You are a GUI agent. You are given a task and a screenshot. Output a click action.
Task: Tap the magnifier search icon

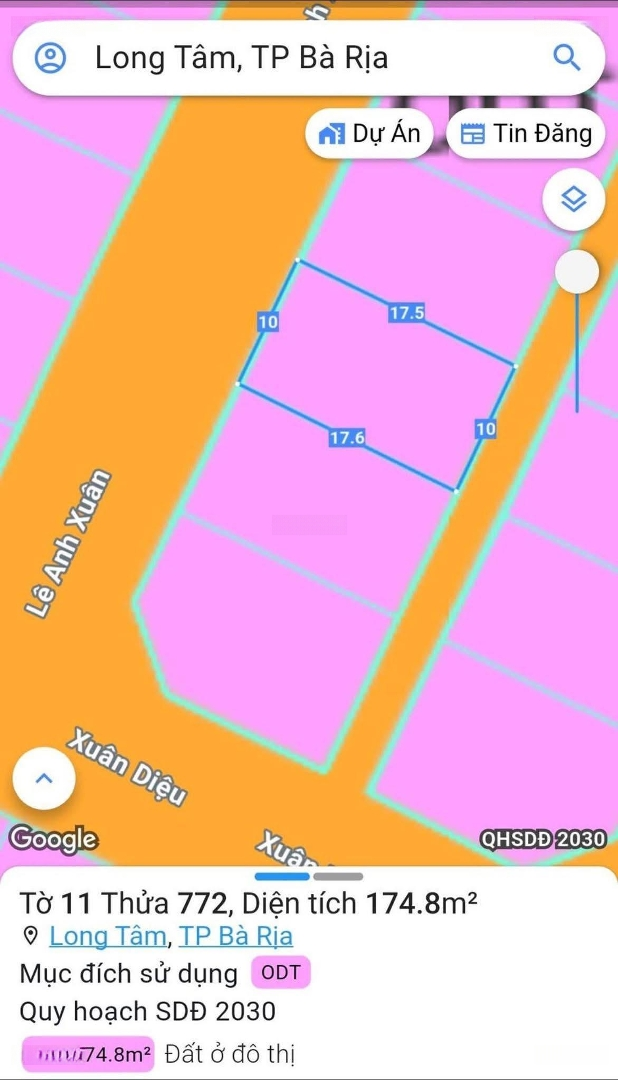(566, 58)
